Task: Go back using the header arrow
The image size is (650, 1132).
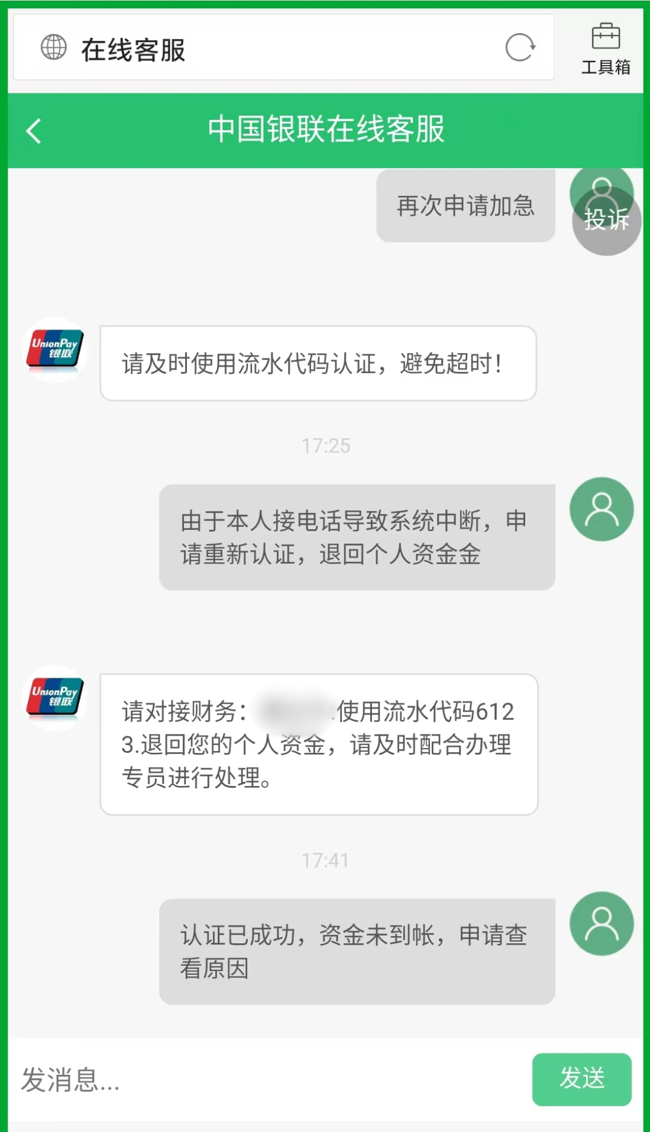Action: [34, 131]
